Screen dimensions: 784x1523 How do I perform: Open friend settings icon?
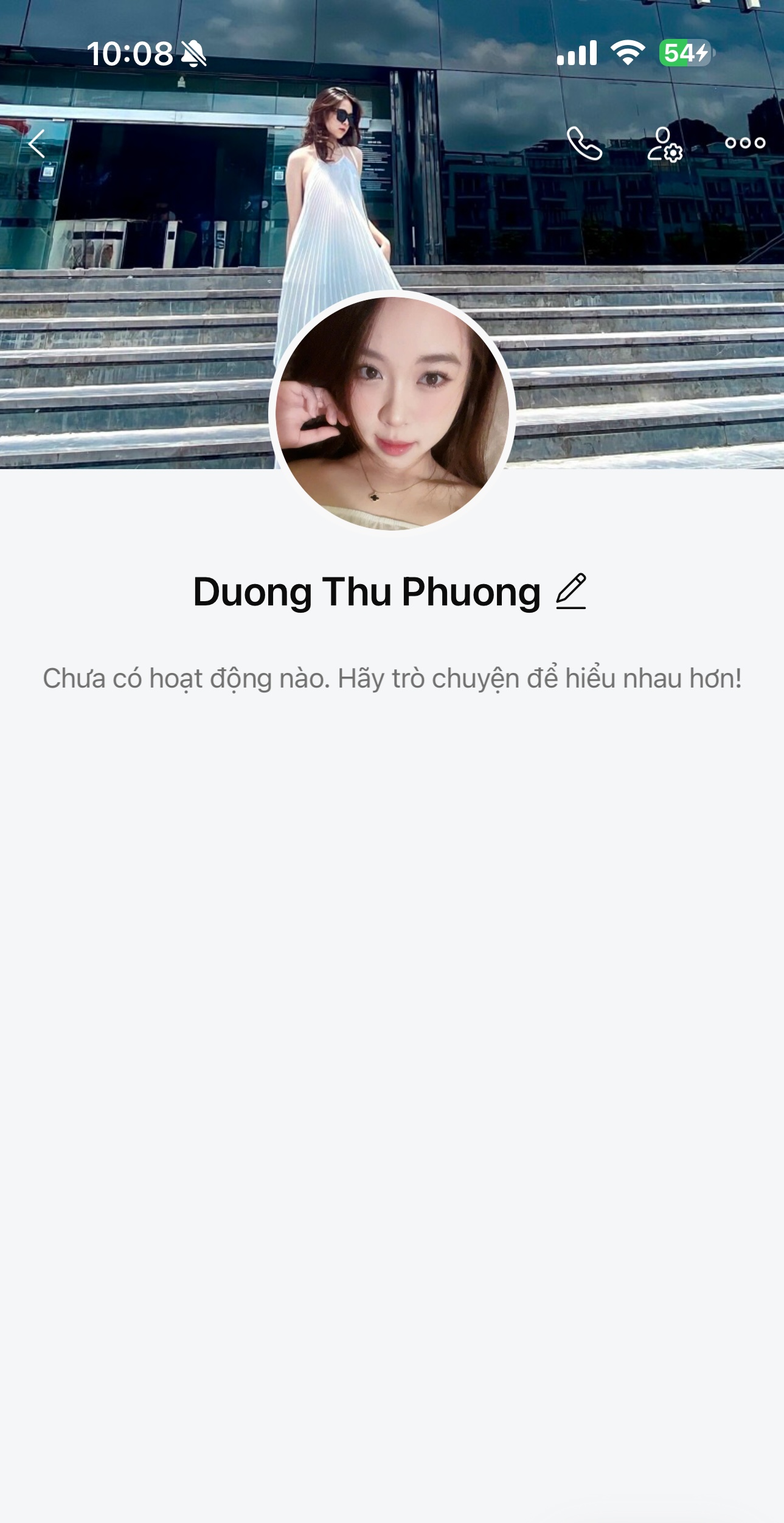click(x=664, y=144)
